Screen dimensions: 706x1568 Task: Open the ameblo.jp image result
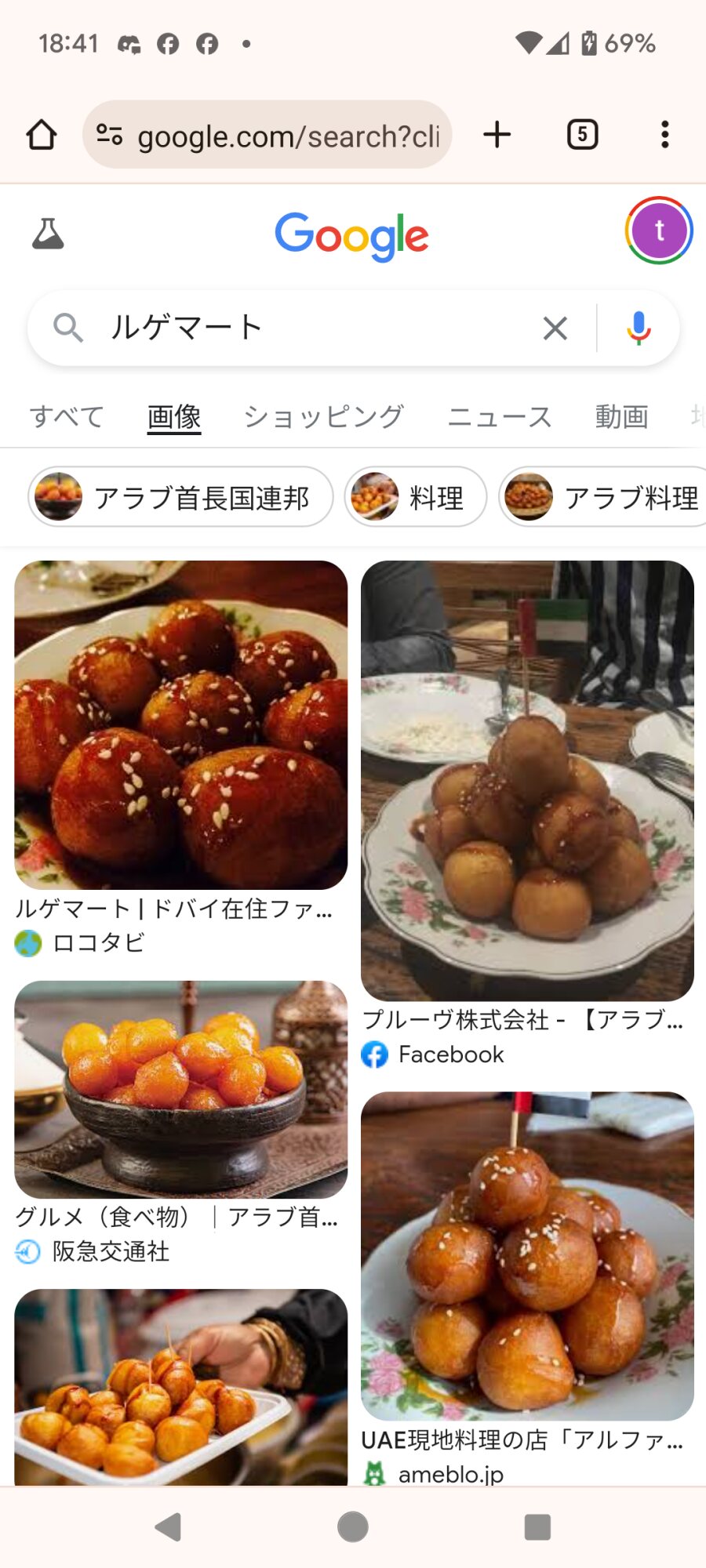527,1256
